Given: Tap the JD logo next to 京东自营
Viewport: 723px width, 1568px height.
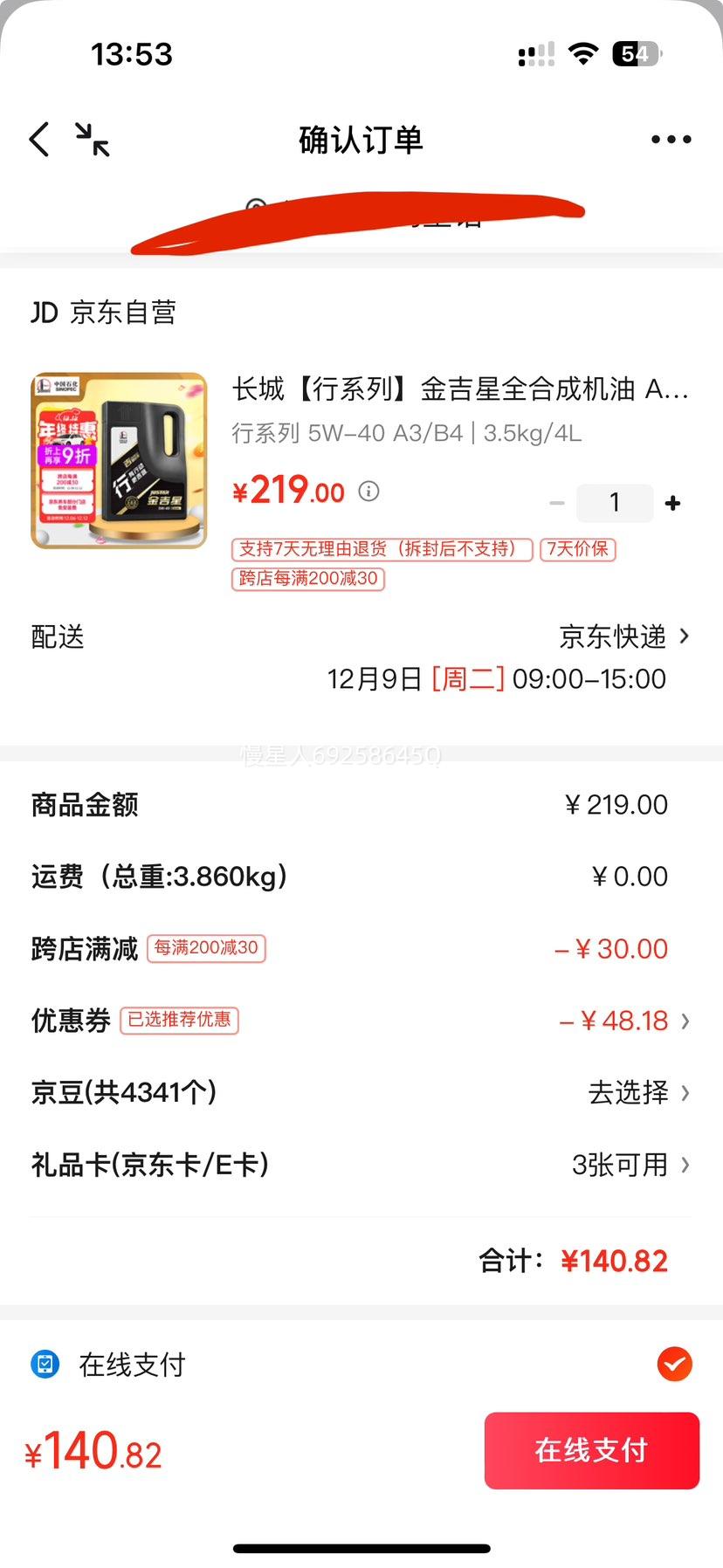Looking at the screenshot, I should coord(42,312).
